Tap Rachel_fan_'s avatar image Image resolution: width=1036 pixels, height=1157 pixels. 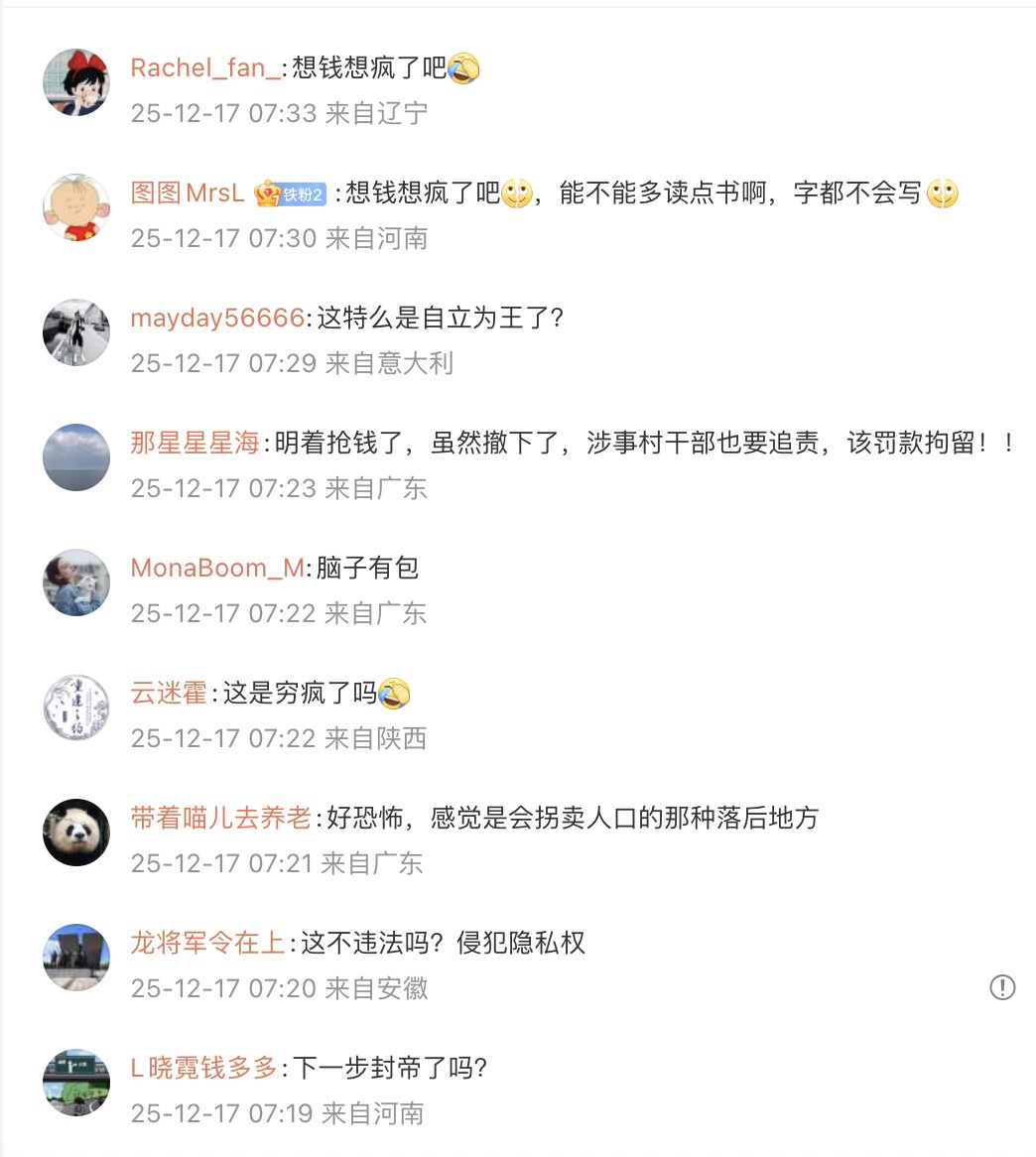coord(76,82)
